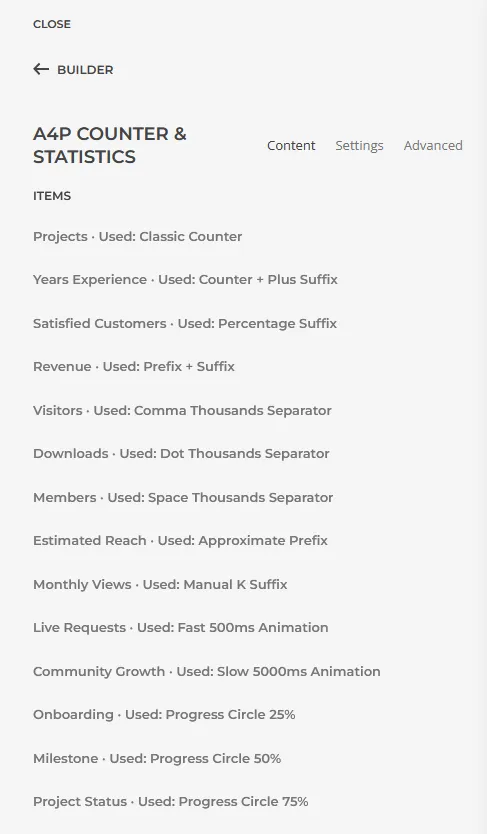Open the Projects Classic Counter item

(138, 236)
